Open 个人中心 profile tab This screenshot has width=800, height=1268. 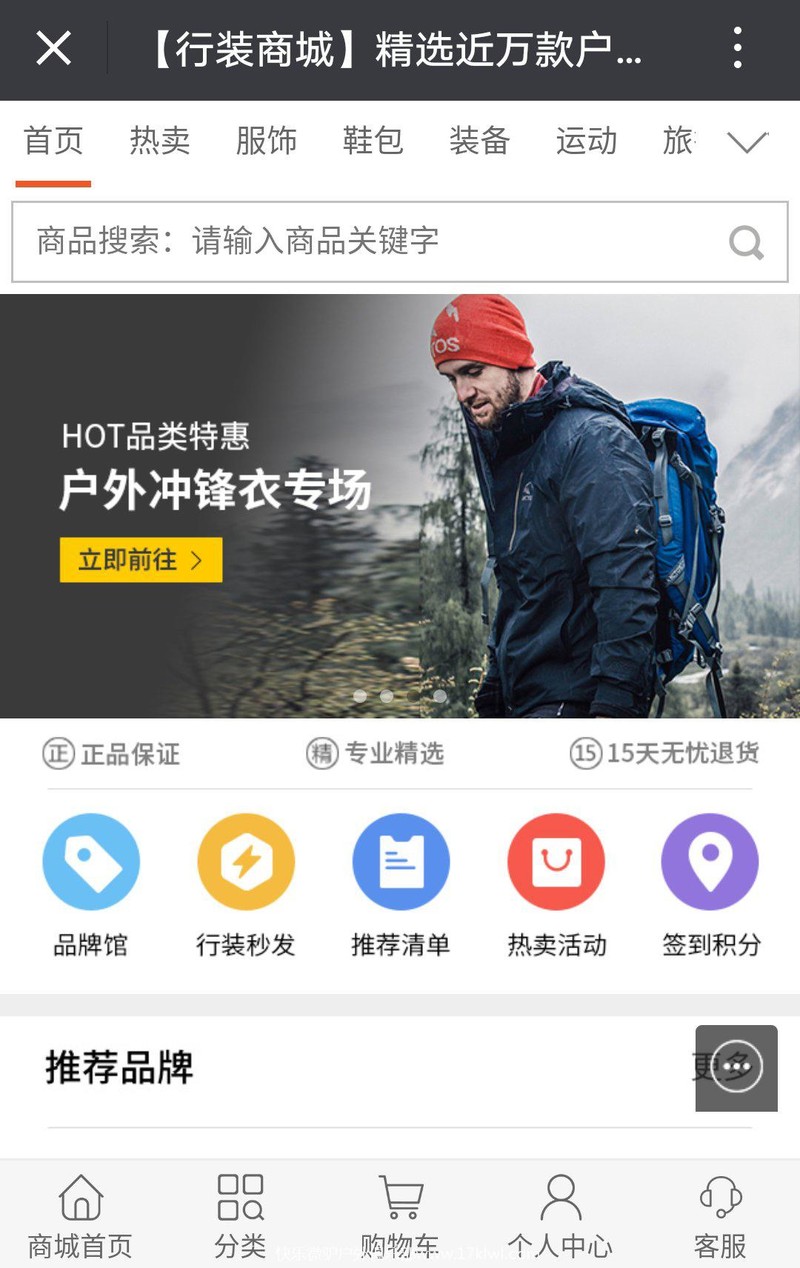(560, 1215)
